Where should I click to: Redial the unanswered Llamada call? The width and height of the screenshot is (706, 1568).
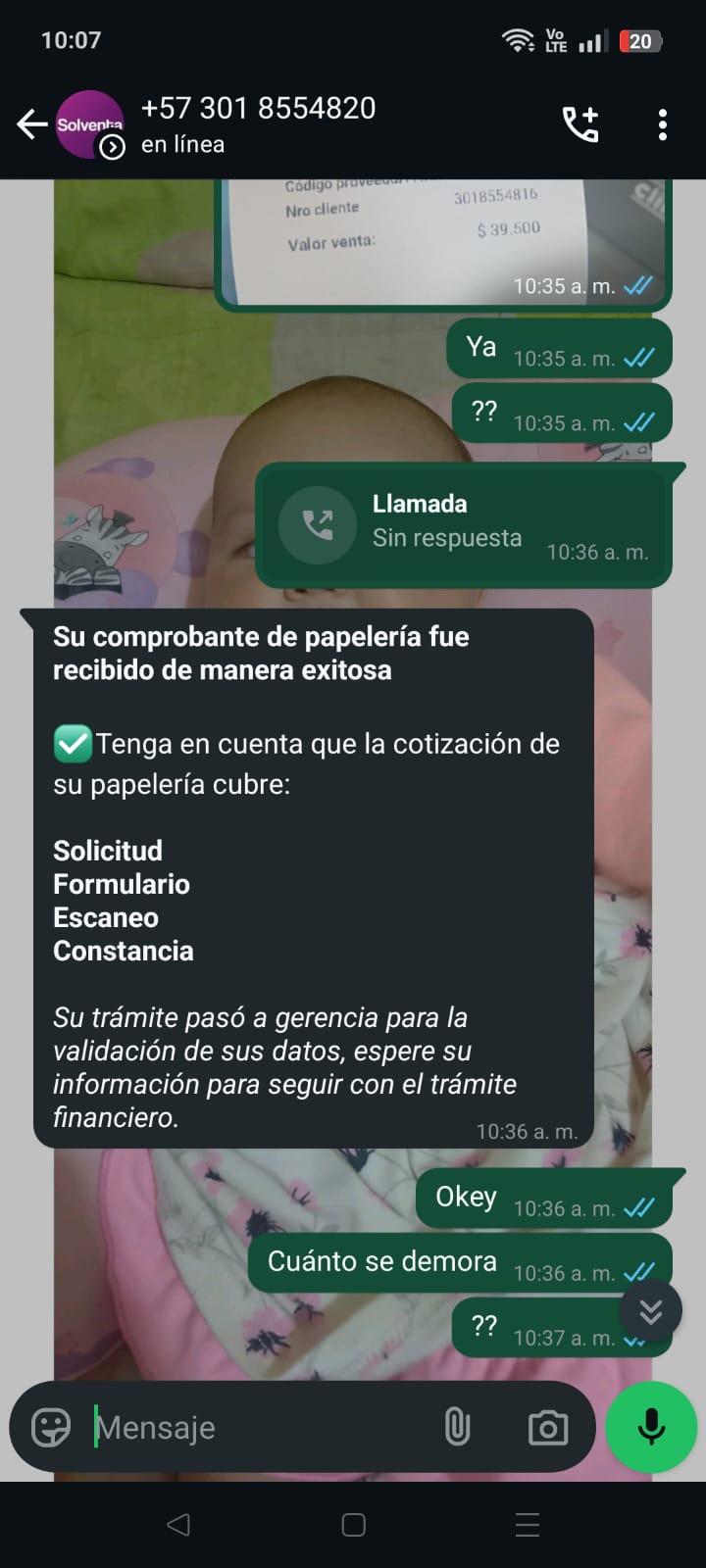pyautogui.click(x=318, y=525)
